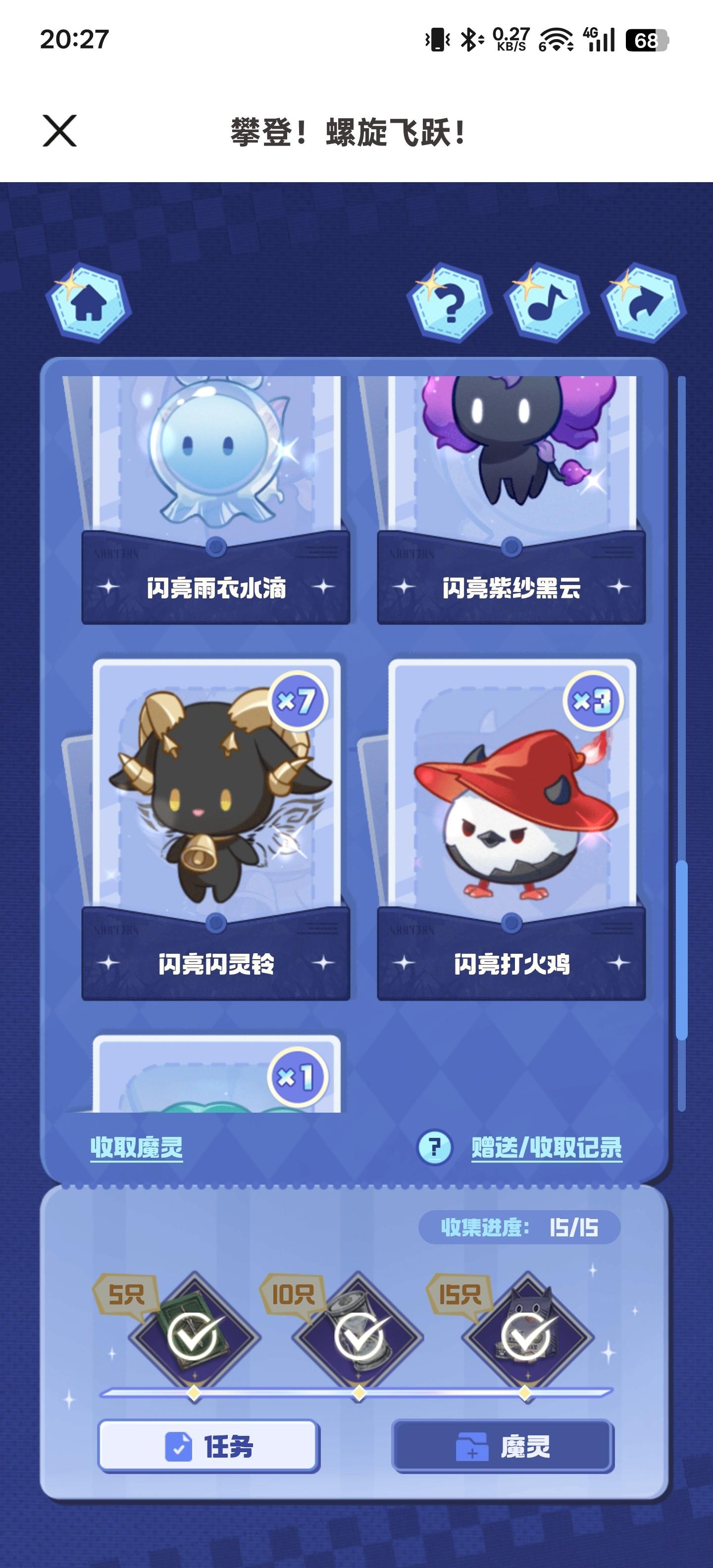Open the help icon beside 赠送/收取记录
The height and width of the screenshot is (1568, 713).
tap(435, 1147)
